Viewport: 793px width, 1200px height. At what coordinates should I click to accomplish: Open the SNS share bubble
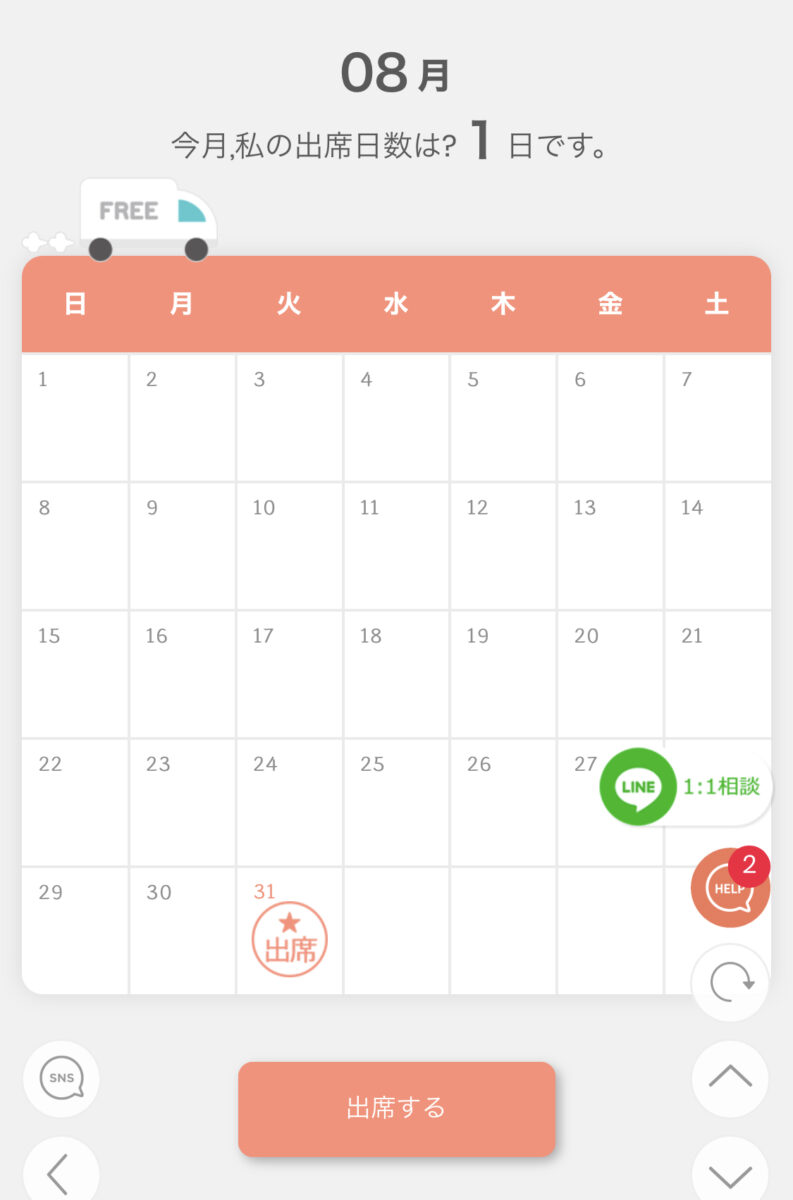click(61, 1079)
